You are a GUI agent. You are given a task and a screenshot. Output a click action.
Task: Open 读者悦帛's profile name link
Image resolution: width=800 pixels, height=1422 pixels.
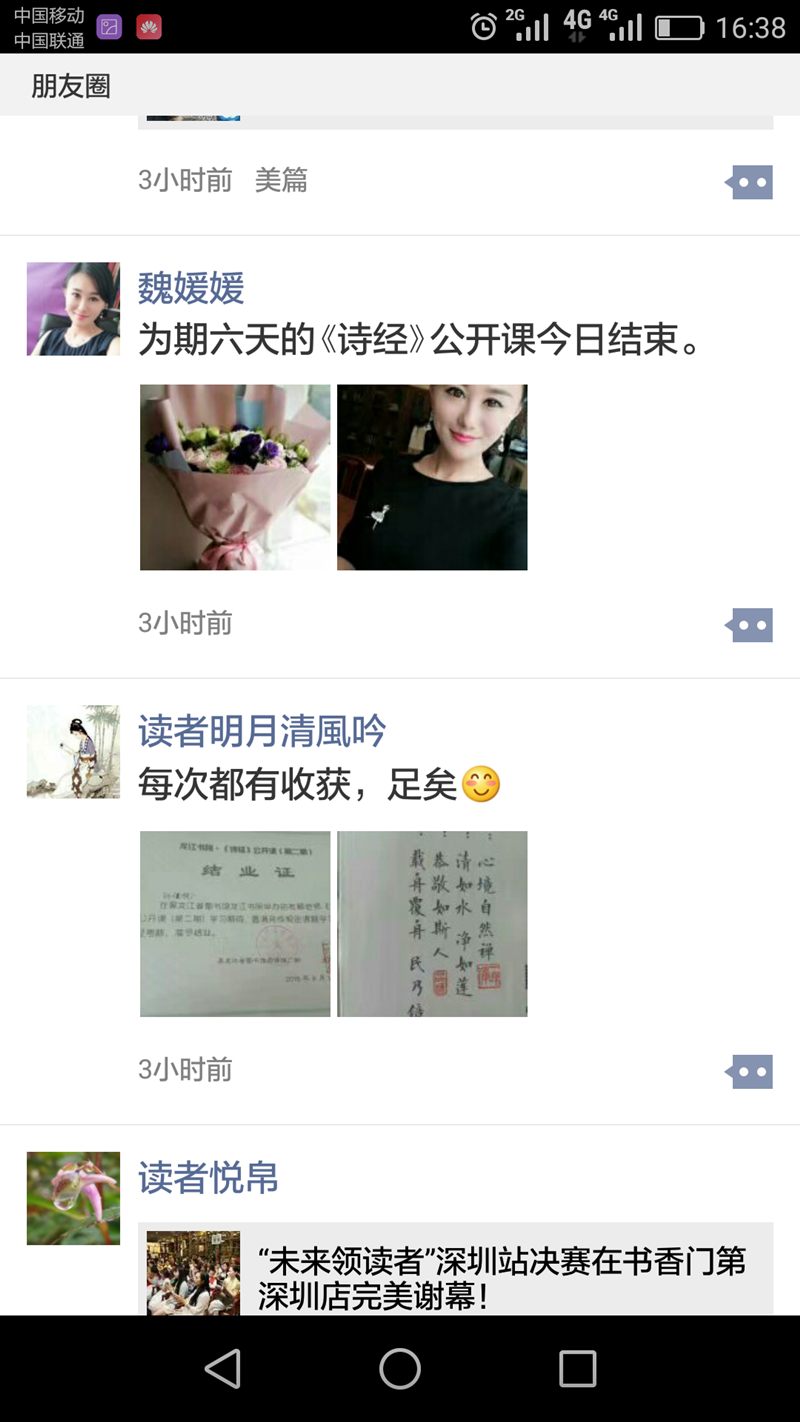click(x=208, y=1178)
